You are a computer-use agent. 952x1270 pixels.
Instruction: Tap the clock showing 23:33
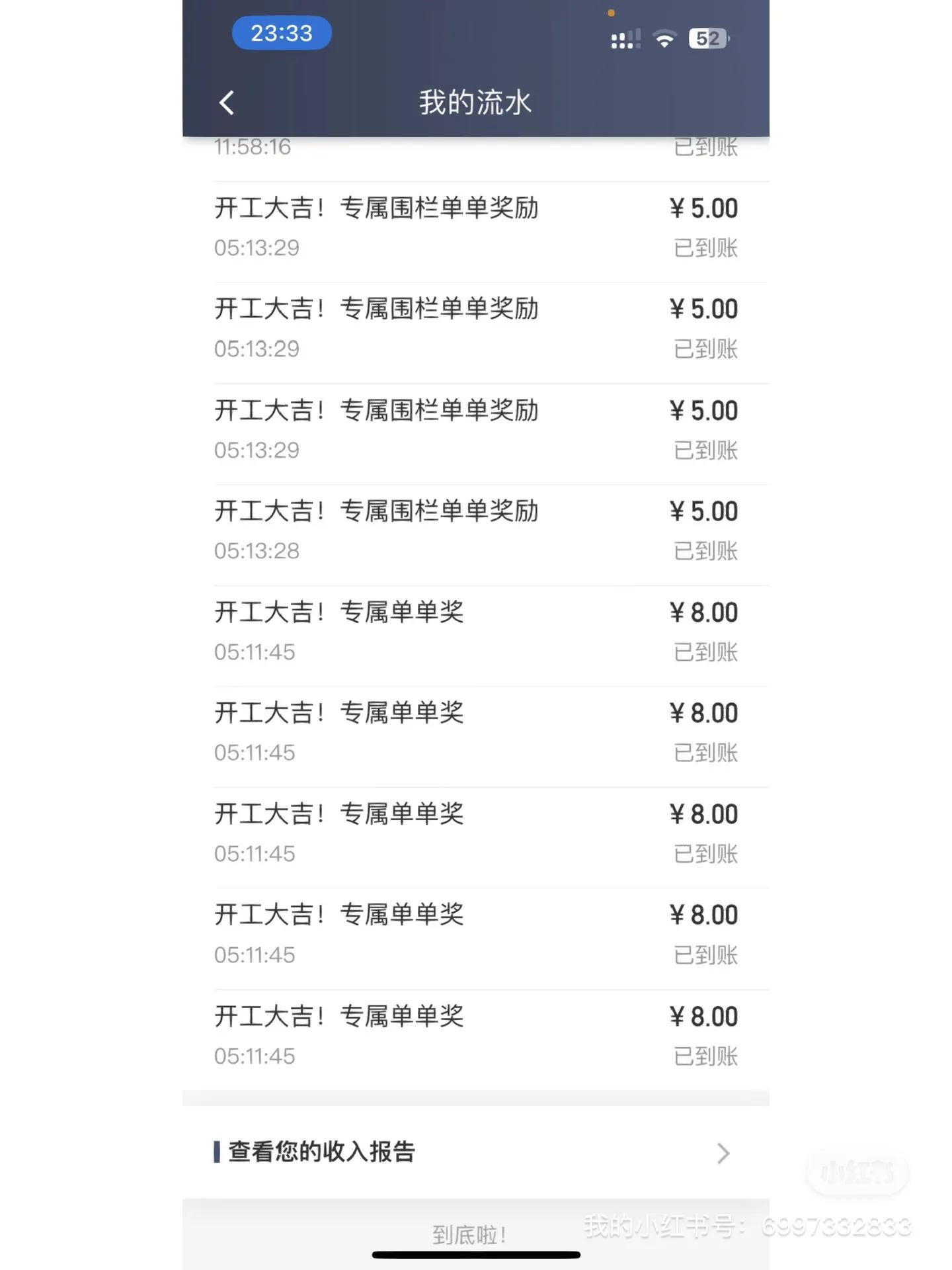click(x=281, y=33)
